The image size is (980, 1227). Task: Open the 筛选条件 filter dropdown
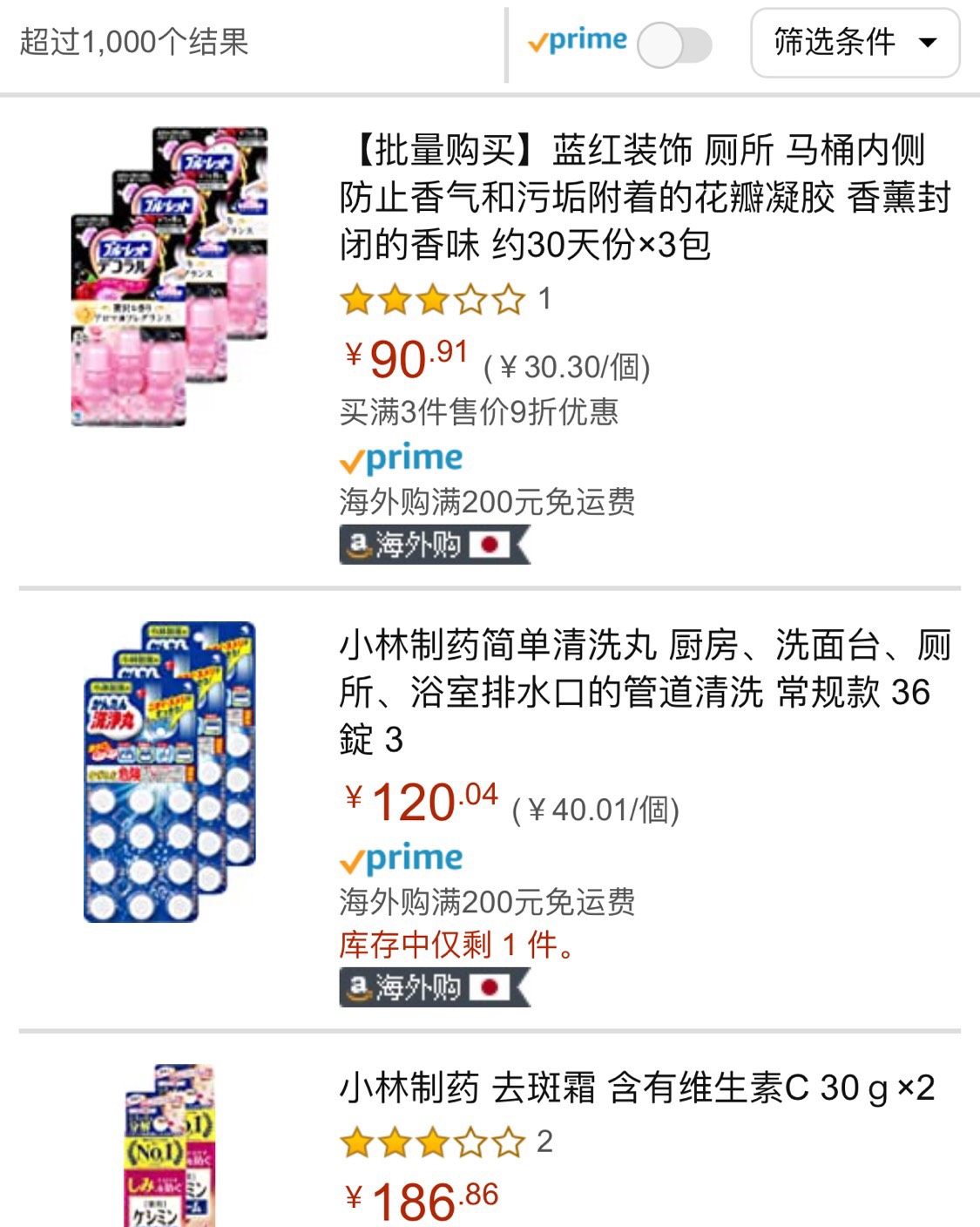(x=855, y=43)
